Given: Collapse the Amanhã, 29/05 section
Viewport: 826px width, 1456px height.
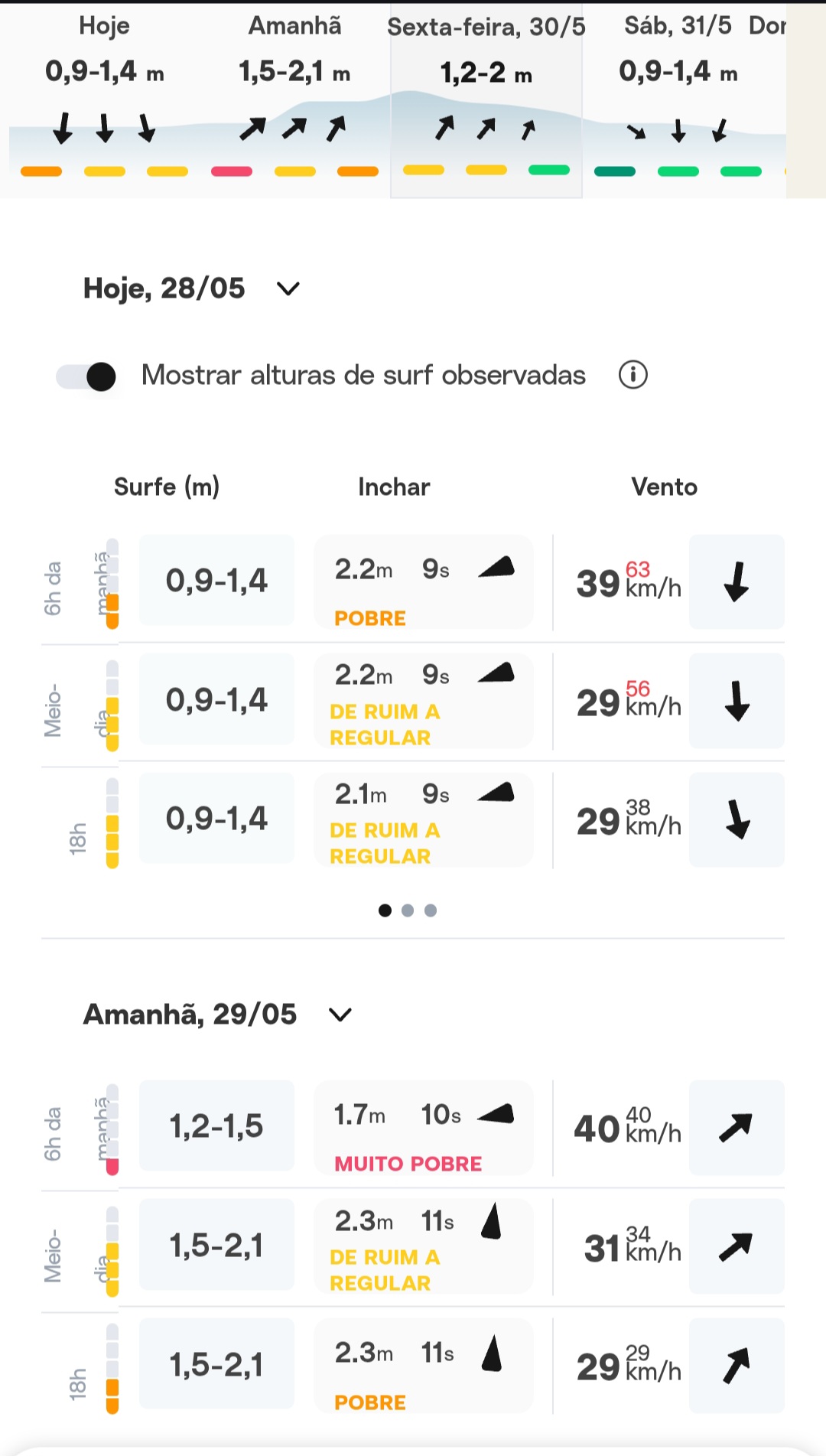Looking at the screenshot, I should click(340, 1015).
